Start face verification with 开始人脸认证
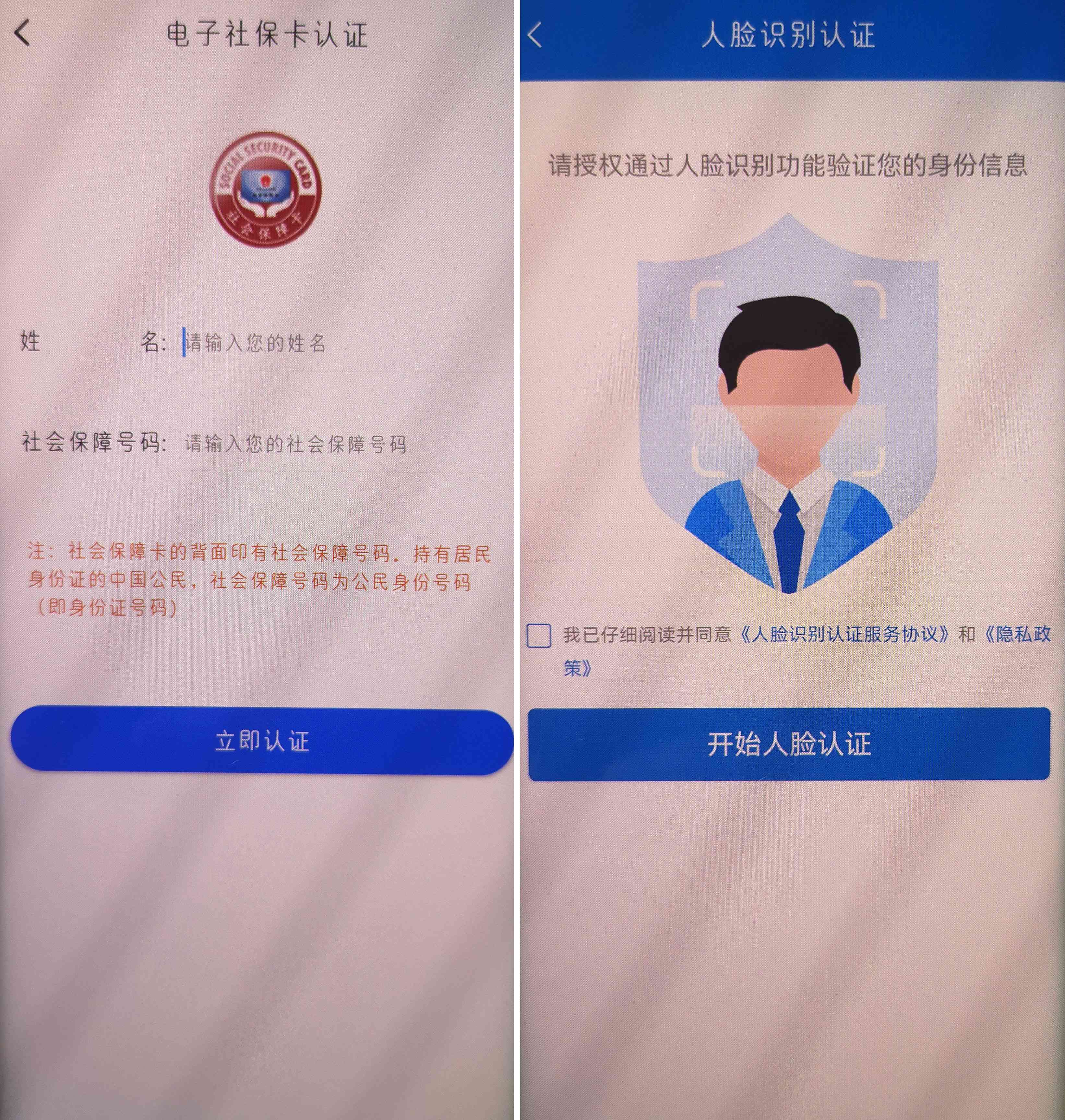This screenshot has height=1120, width=1065. (x=788, y=744)
